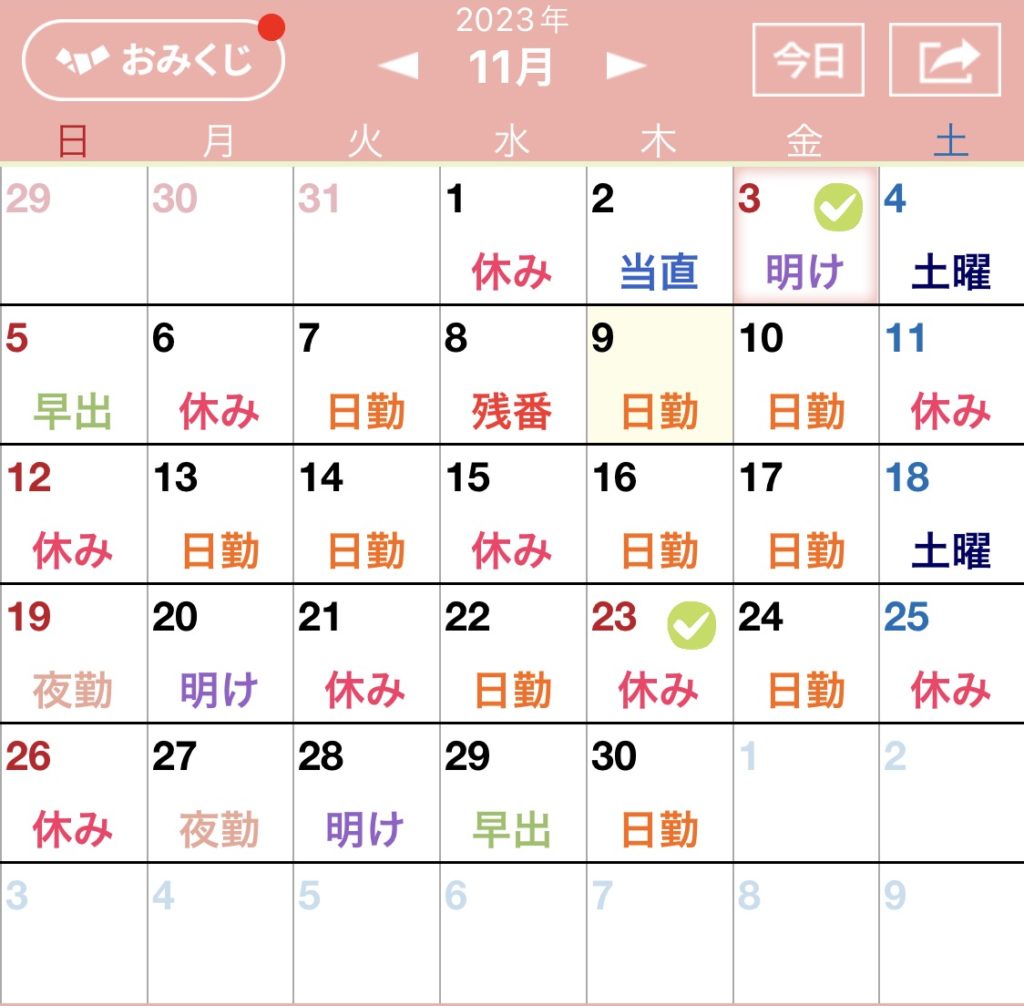Open November 23 holiday with checkmark
This screenshot has width=1024, height=1006.
[658, 653]
